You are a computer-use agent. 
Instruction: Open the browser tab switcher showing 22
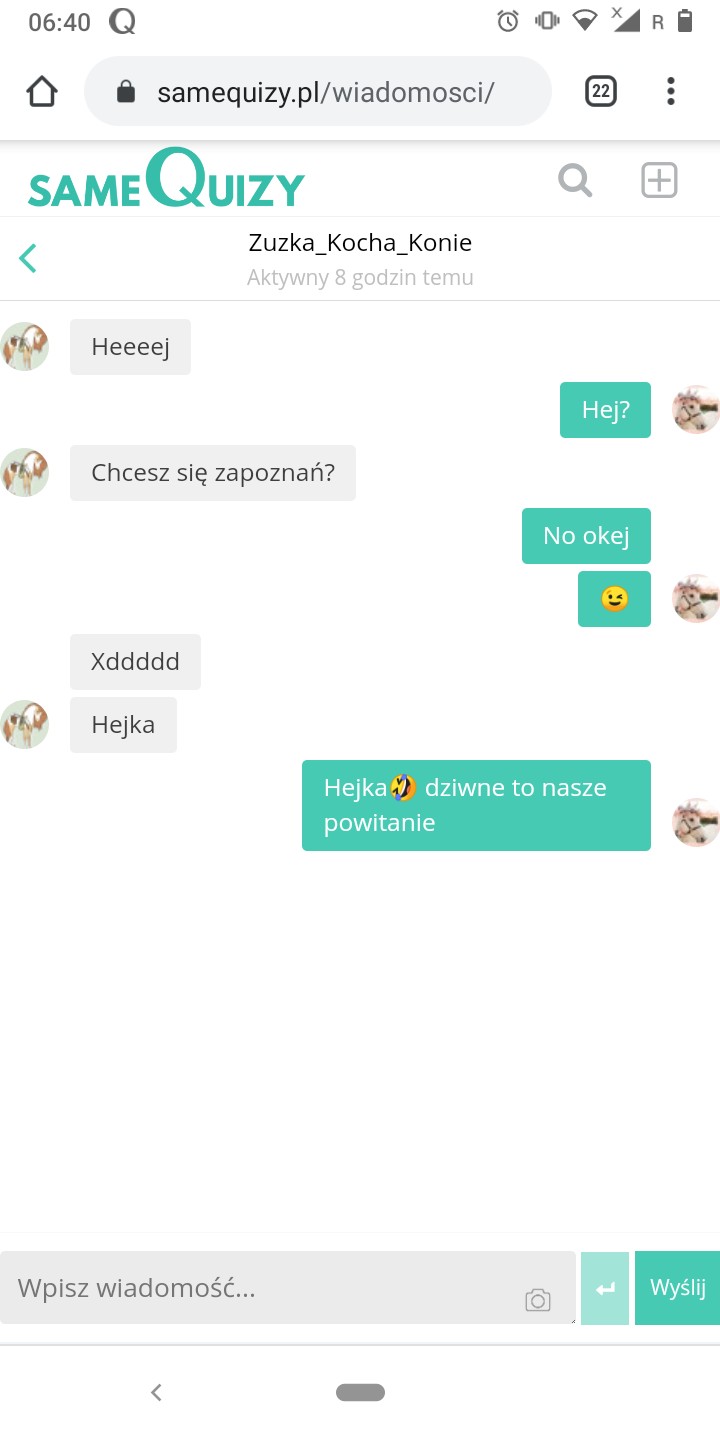click(600, 92)
